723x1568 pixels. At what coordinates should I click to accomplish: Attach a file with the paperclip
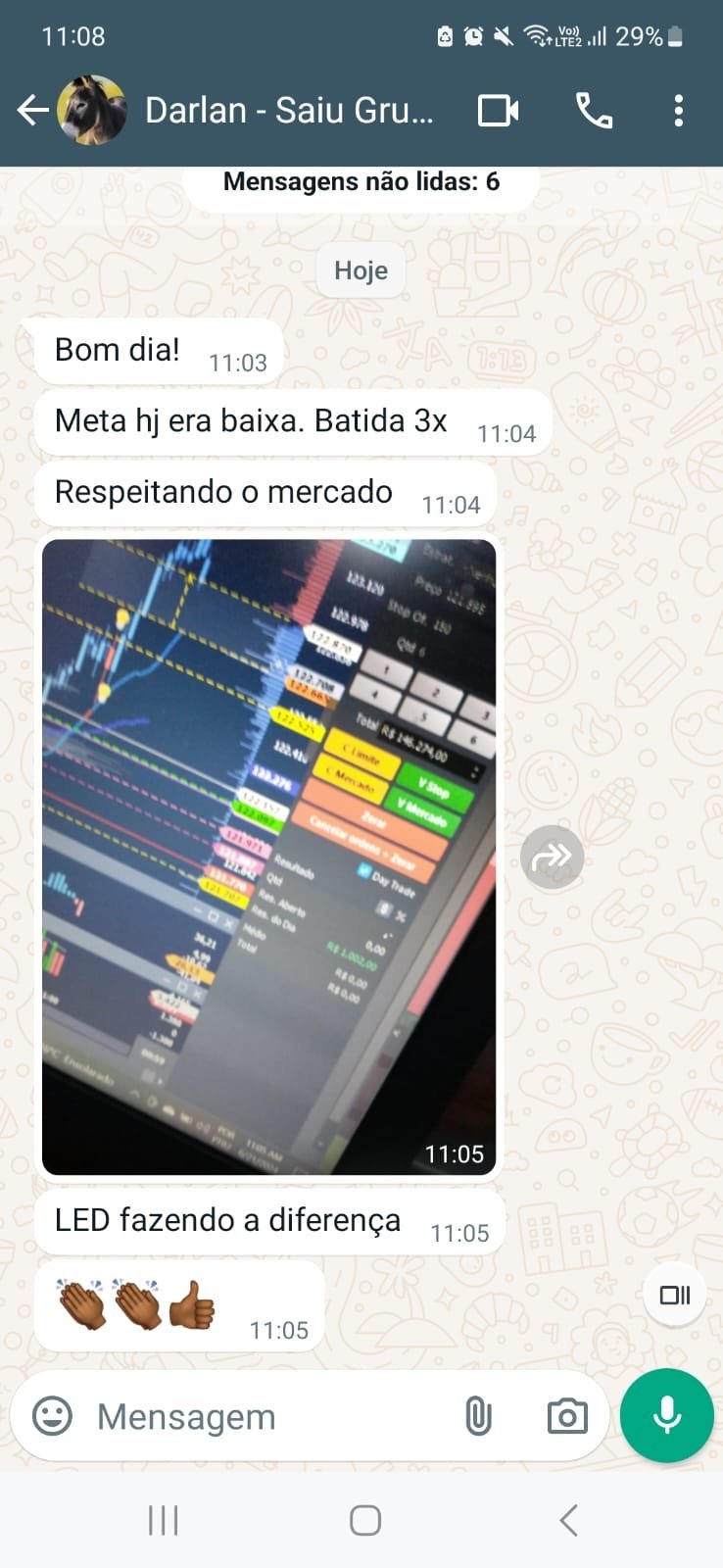(477, 1416)
